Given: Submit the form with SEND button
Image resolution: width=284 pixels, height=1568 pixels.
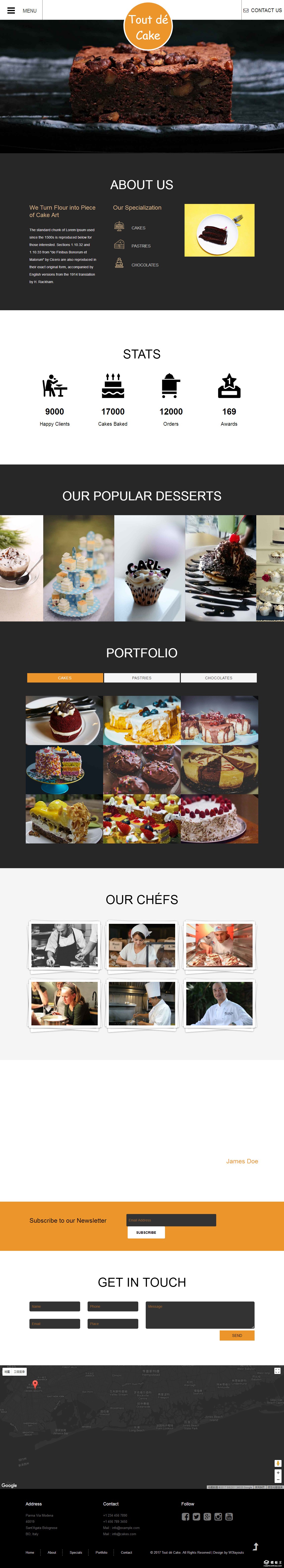Looking at the screenshot, I should [x=237, y=1335].
